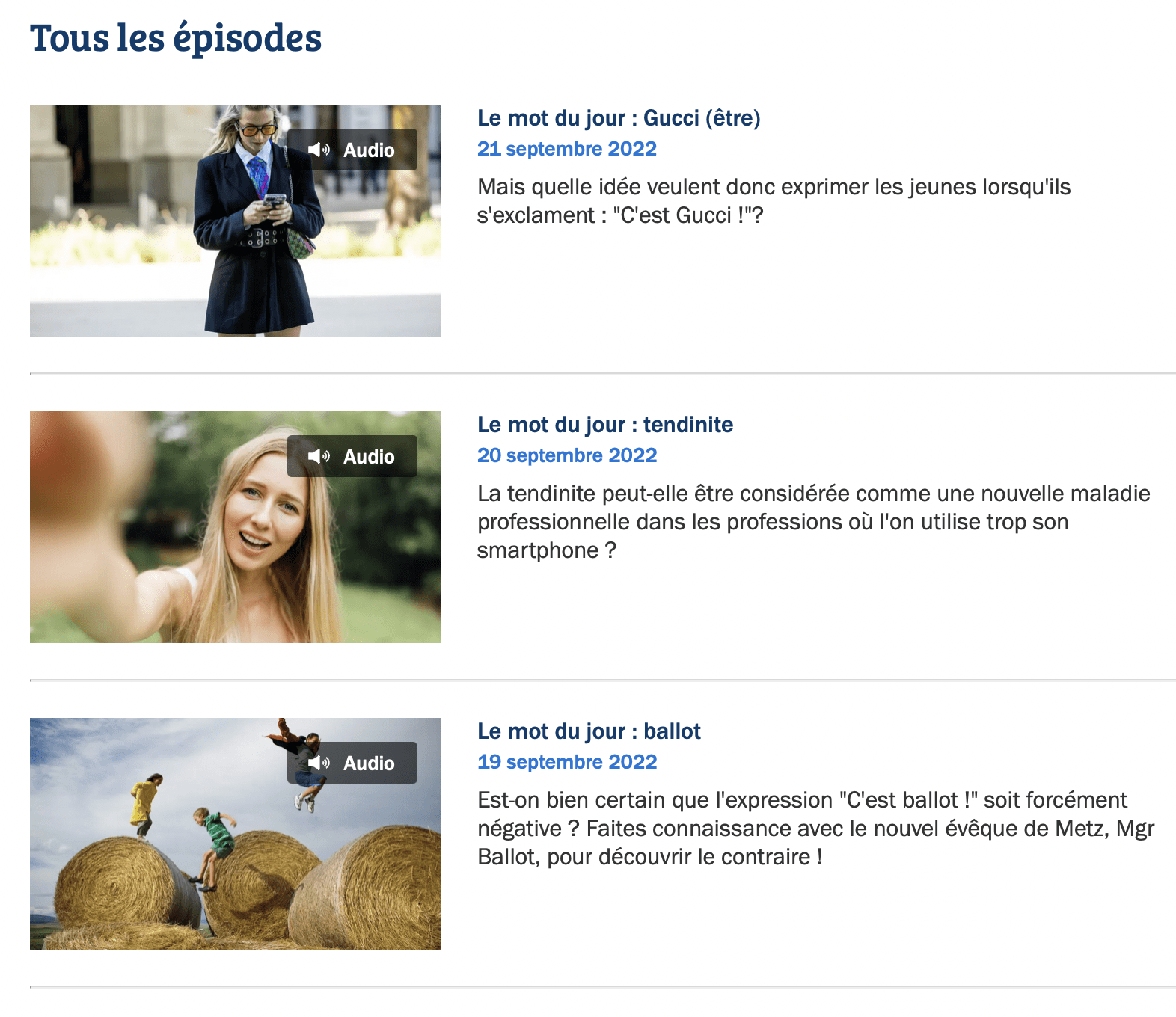Viewport: 1176px width, 1017px height.
Task: Open the tendinite episode selfie thumbnail
Action: (x=235, y=527)
